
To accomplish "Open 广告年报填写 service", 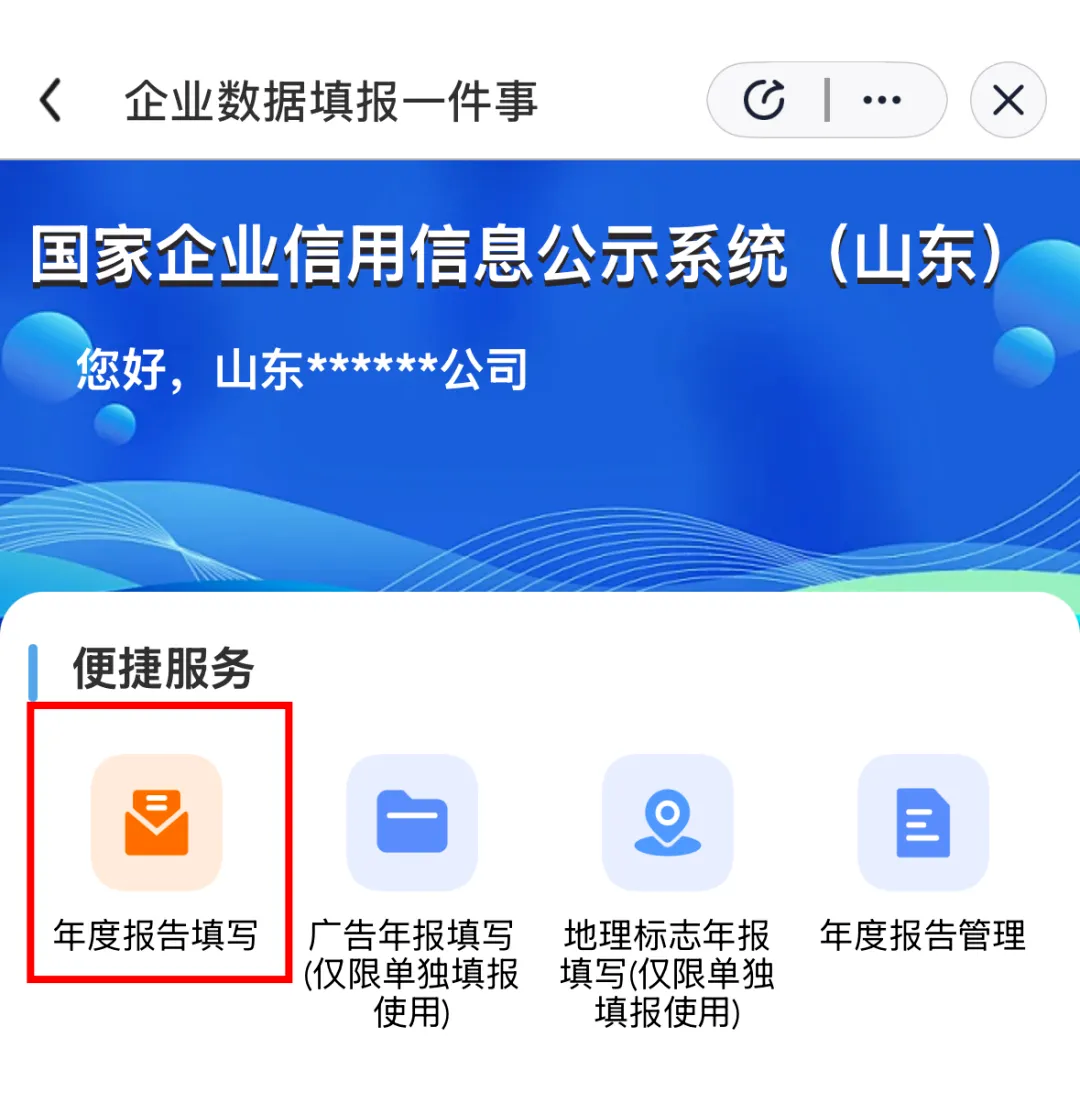I will tap(412, 822).
